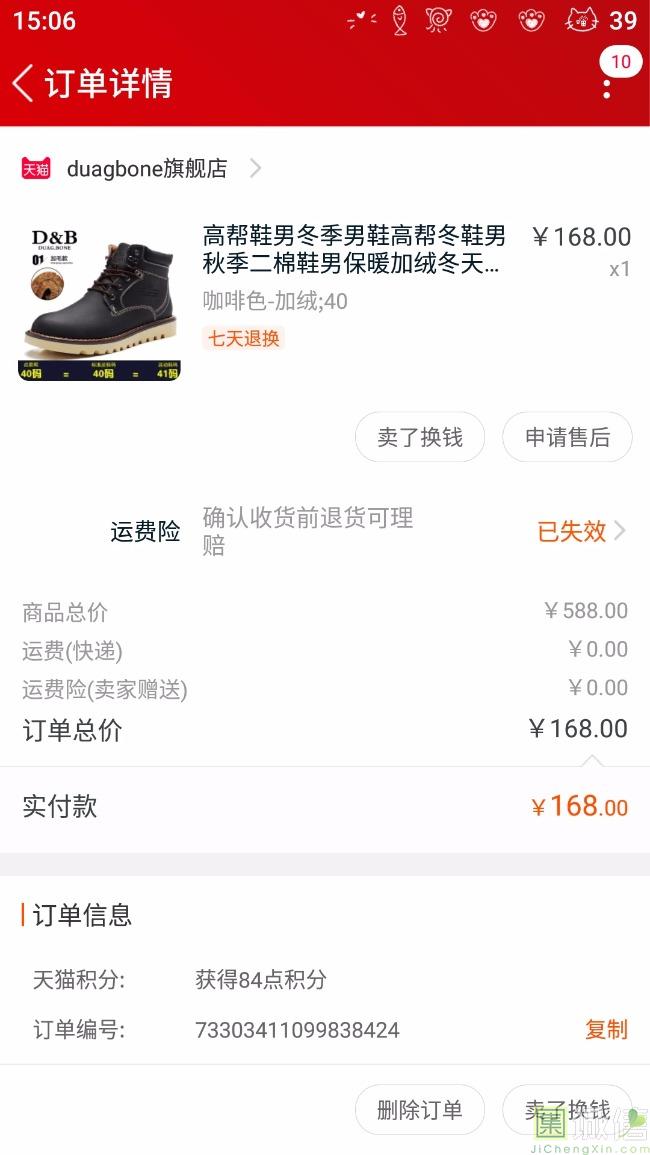Tap 申请售后 to request after-sales service
The image size is (650, 1155).
click(x=567, y=437)
